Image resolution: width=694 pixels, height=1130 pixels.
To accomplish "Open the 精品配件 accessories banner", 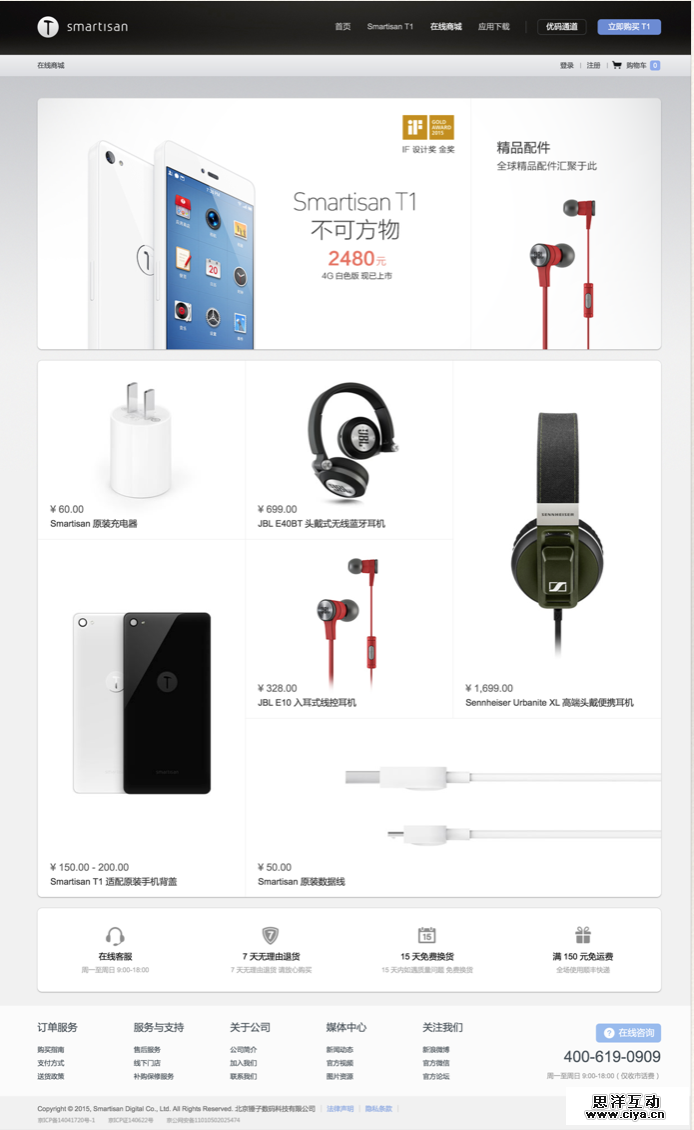I will point(565,224).
